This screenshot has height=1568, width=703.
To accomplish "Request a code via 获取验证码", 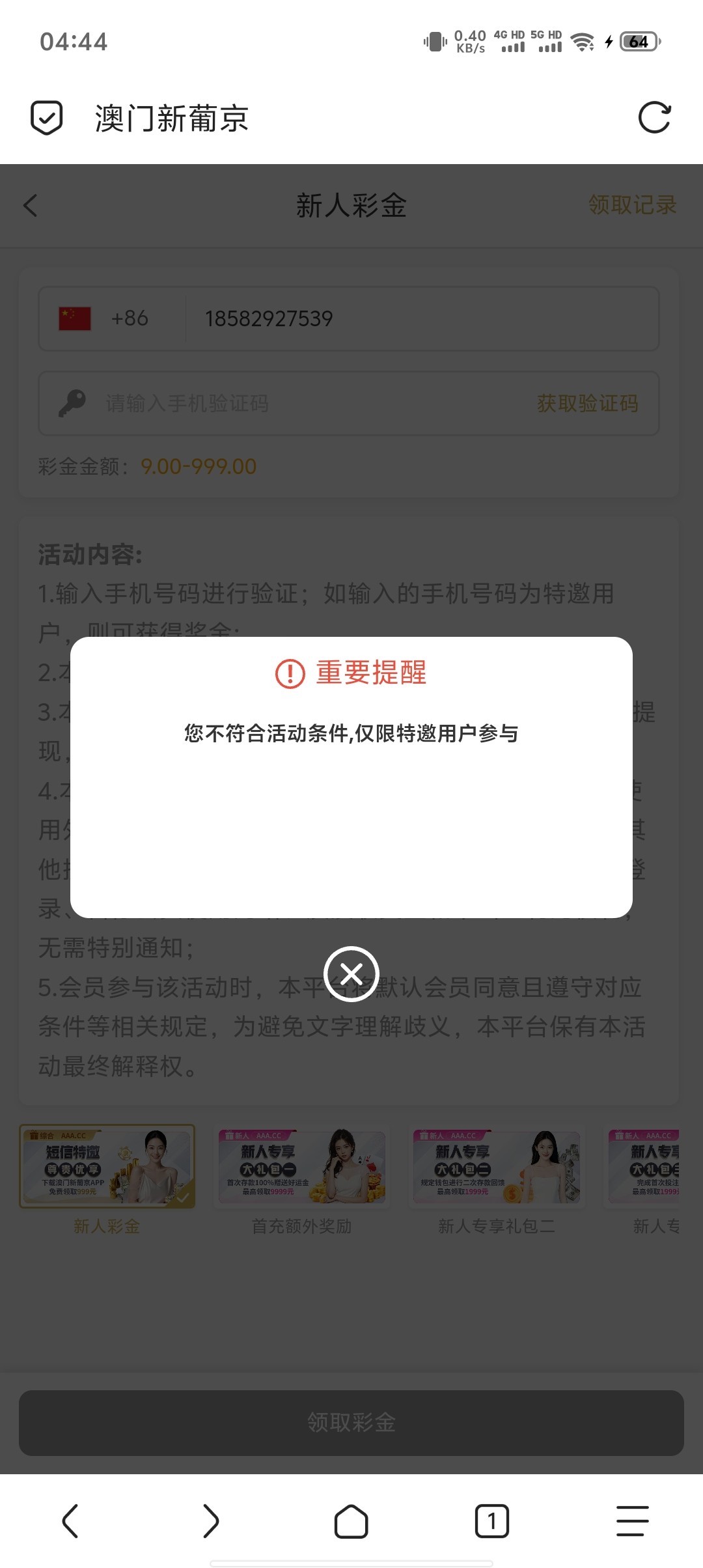I will coord(587,404).
